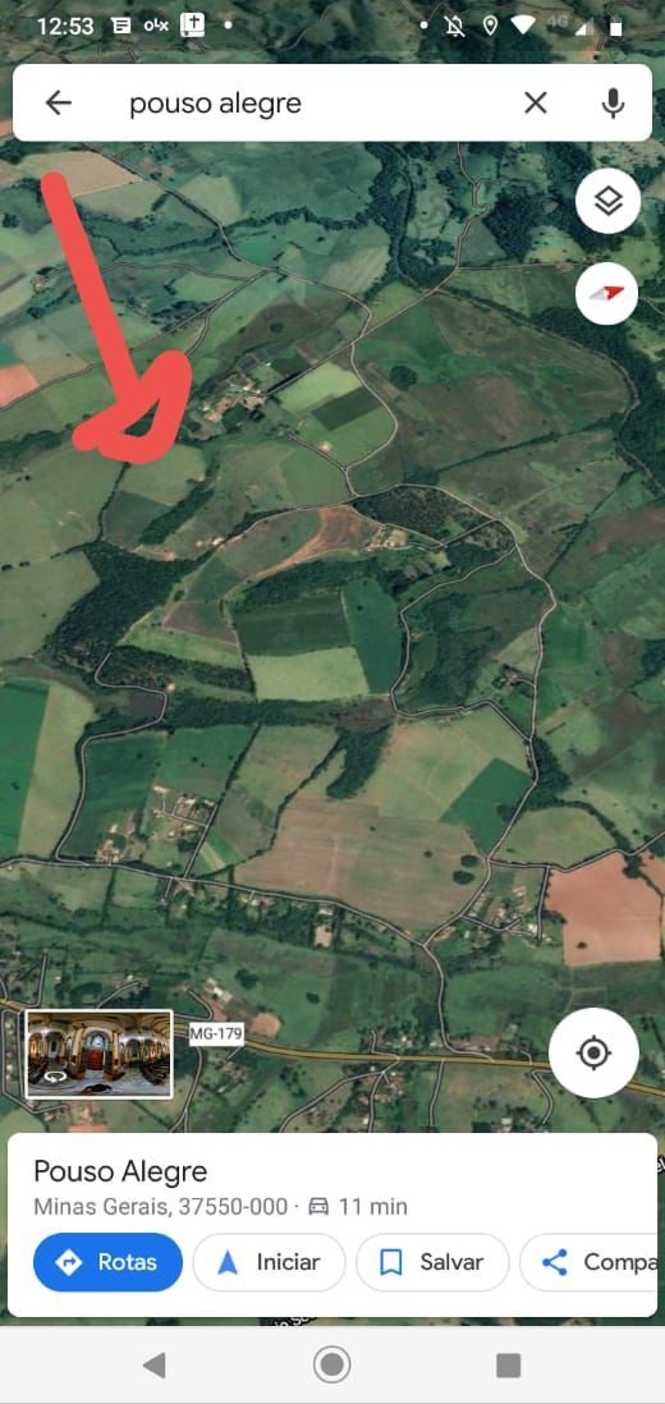Start voice search with the microphone

pos(613,102)
